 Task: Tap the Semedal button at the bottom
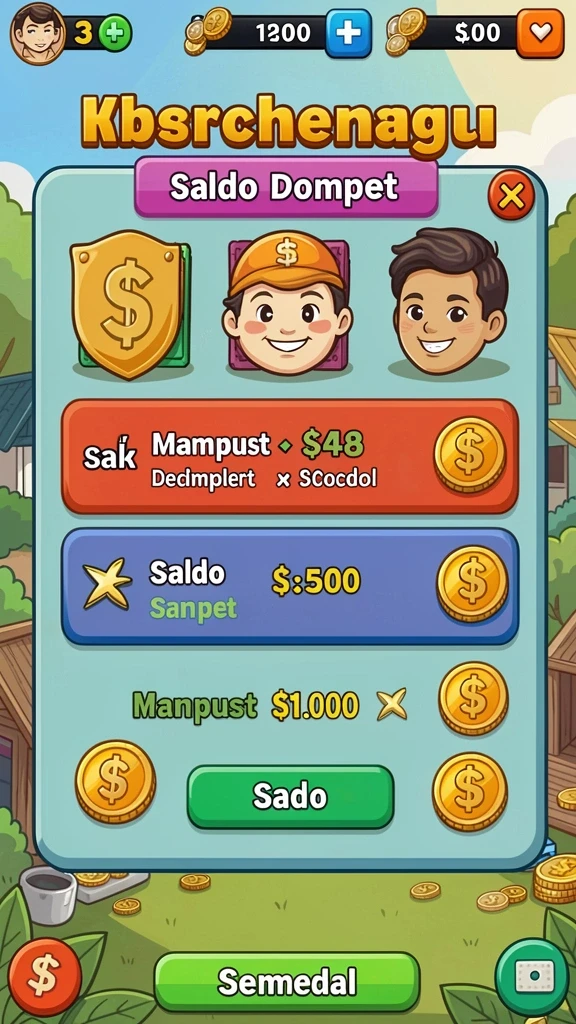[x=287, y=982]
